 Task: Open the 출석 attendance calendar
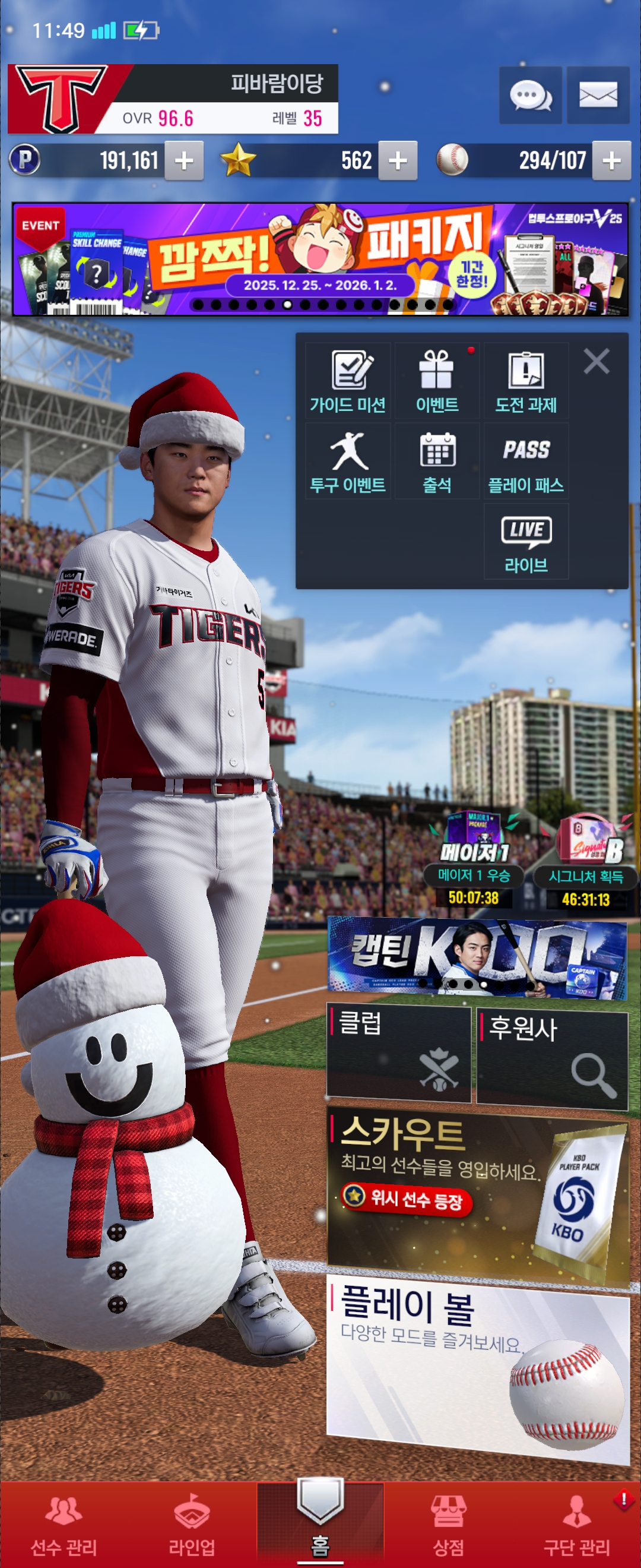coord(437,461)
